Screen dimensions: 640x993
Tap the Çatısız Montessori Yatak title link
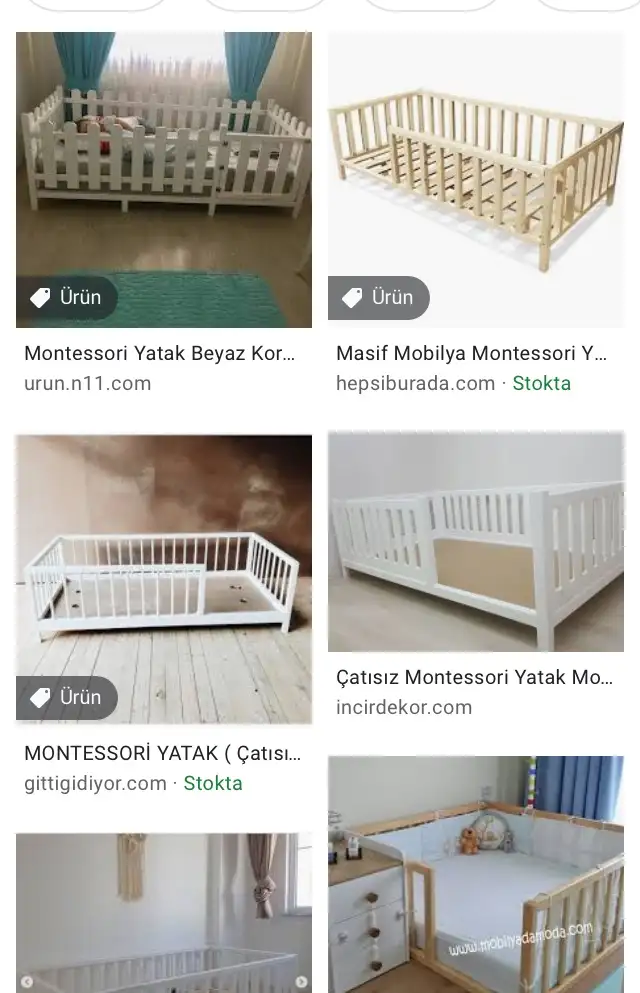[474, 677]
